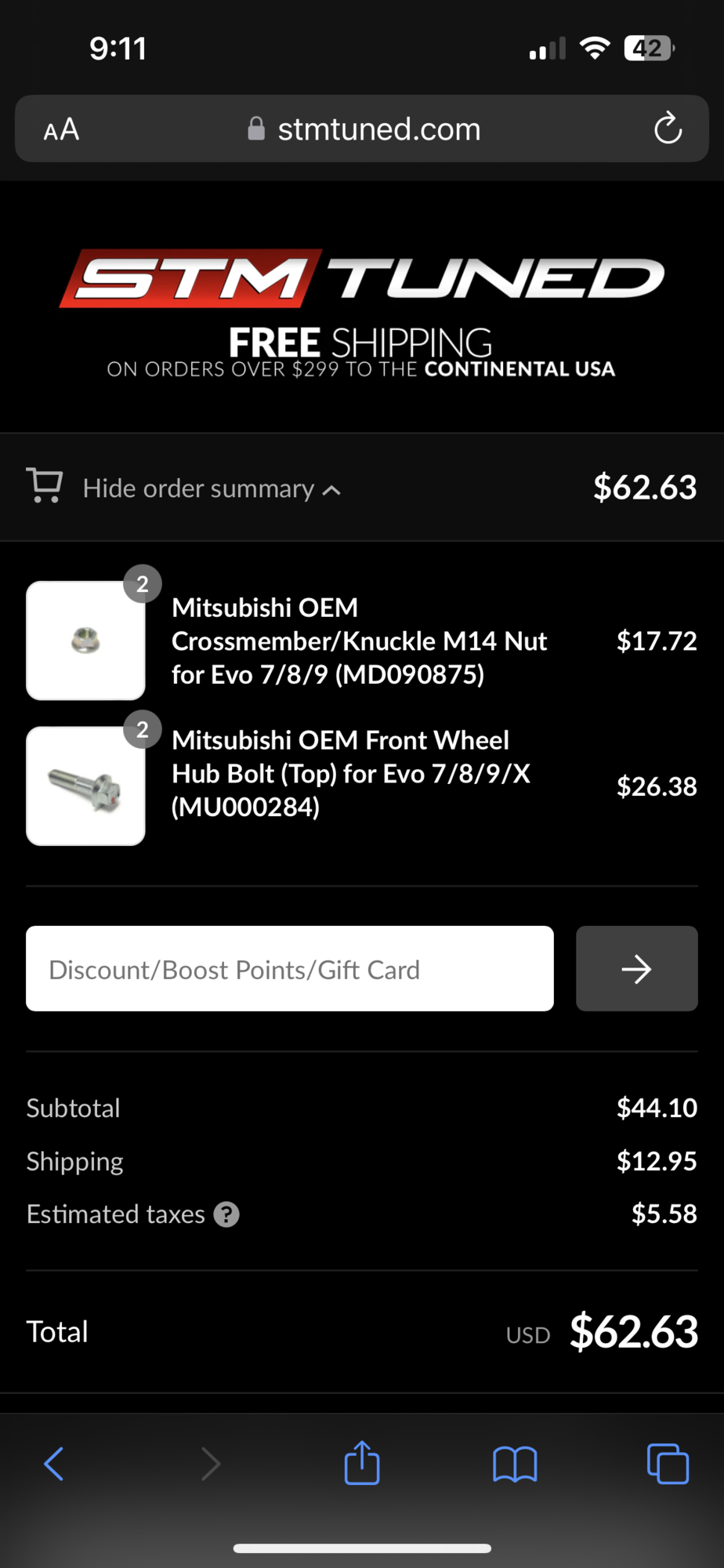This screenshot has width=724, height=1568.
Task: Open the Estimated taxes help icon
Action: [x=227, y=1214]
